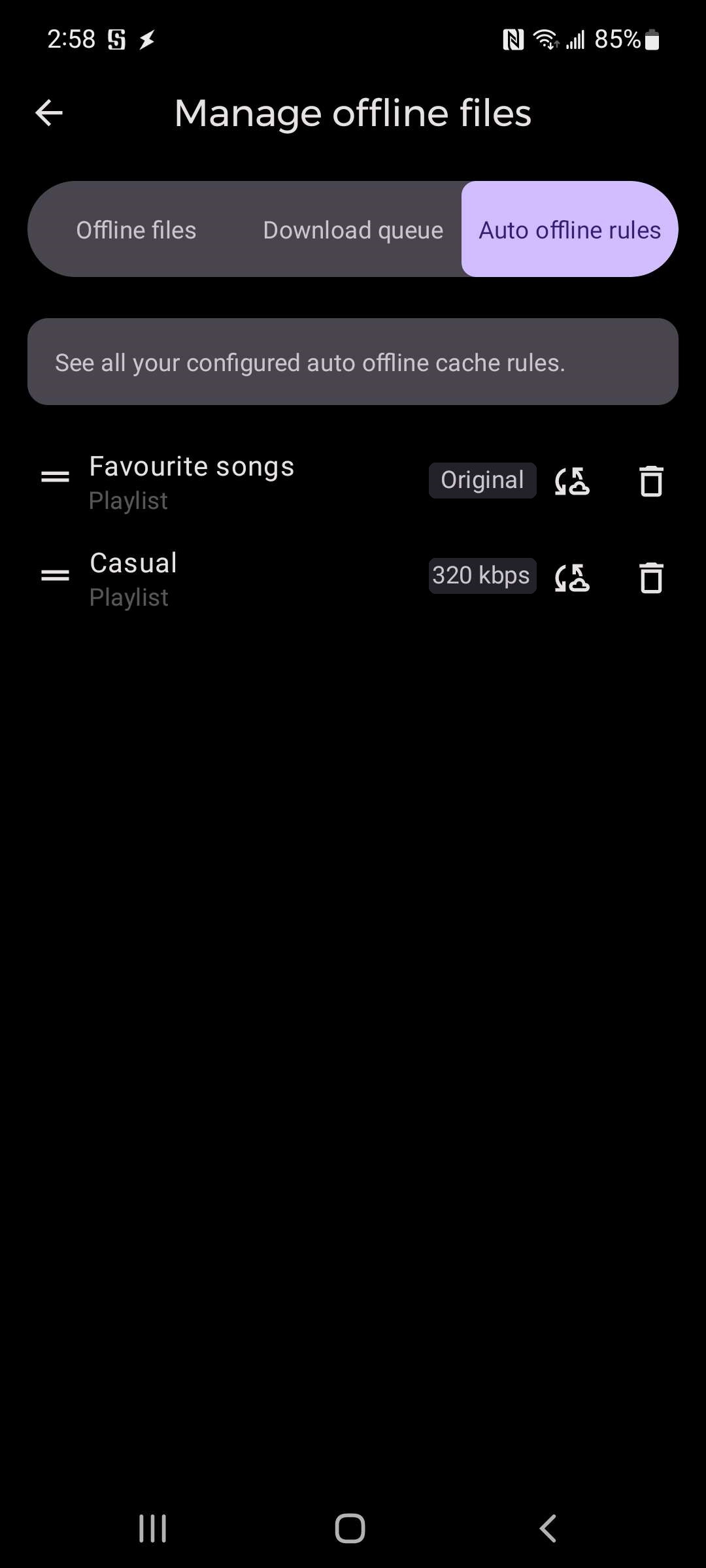Sync the Favourite songs offline rule

tap(572, 482)
